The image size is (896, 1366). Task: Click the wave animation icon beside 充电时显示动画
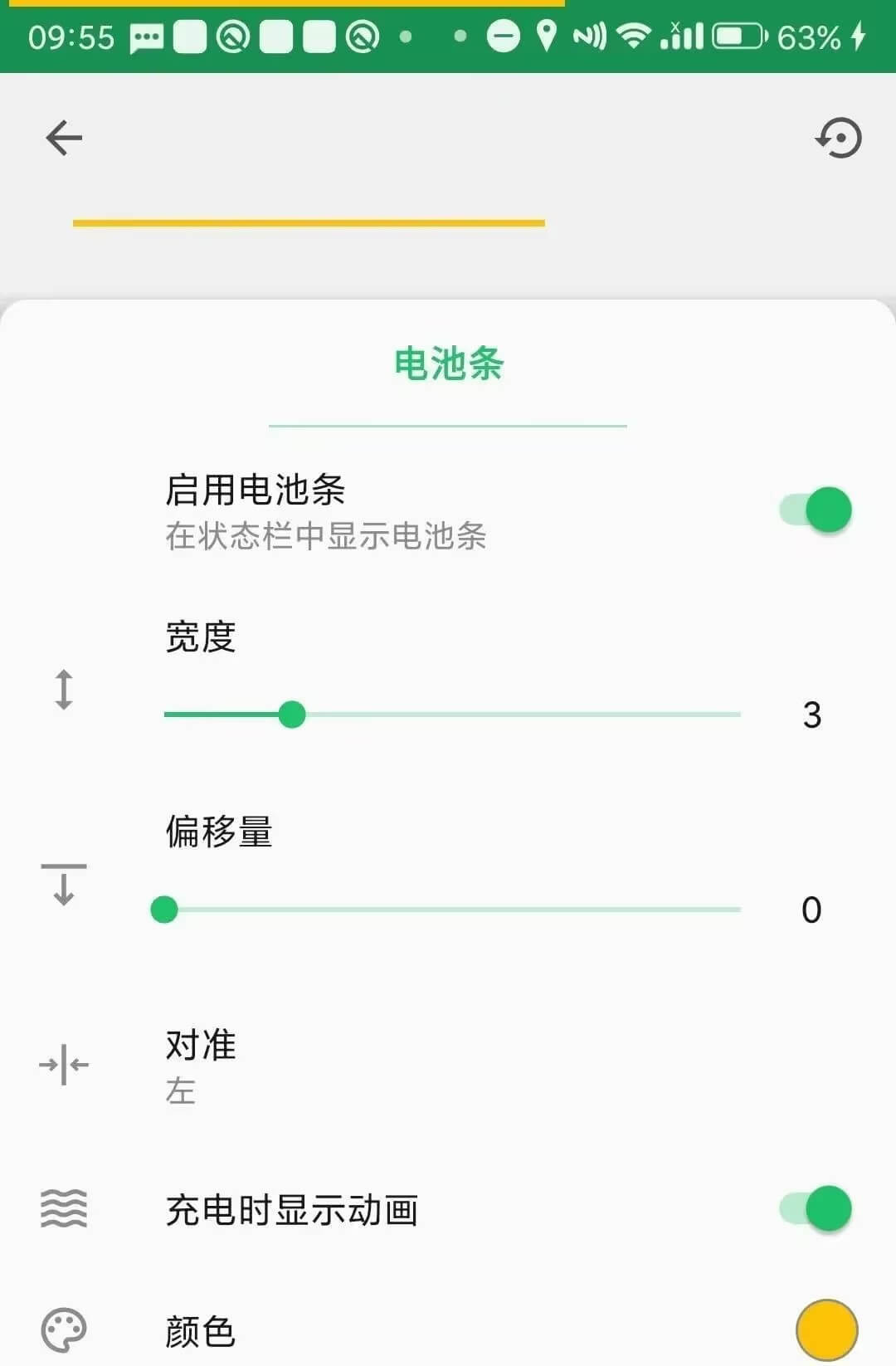(x=63, y=1210)
